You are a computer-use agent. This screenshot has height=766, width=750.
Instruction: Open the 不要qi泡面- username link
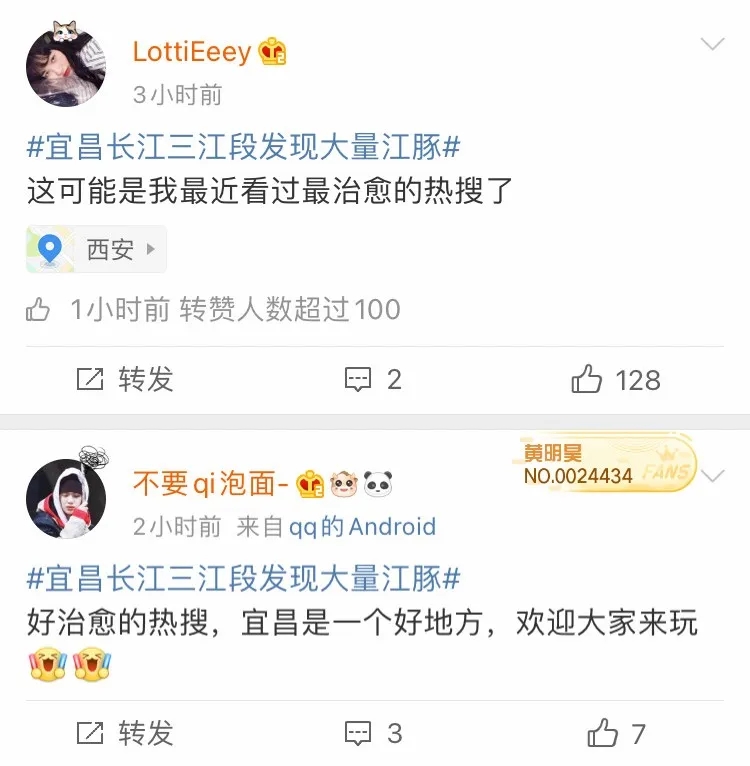pos(211,484)
